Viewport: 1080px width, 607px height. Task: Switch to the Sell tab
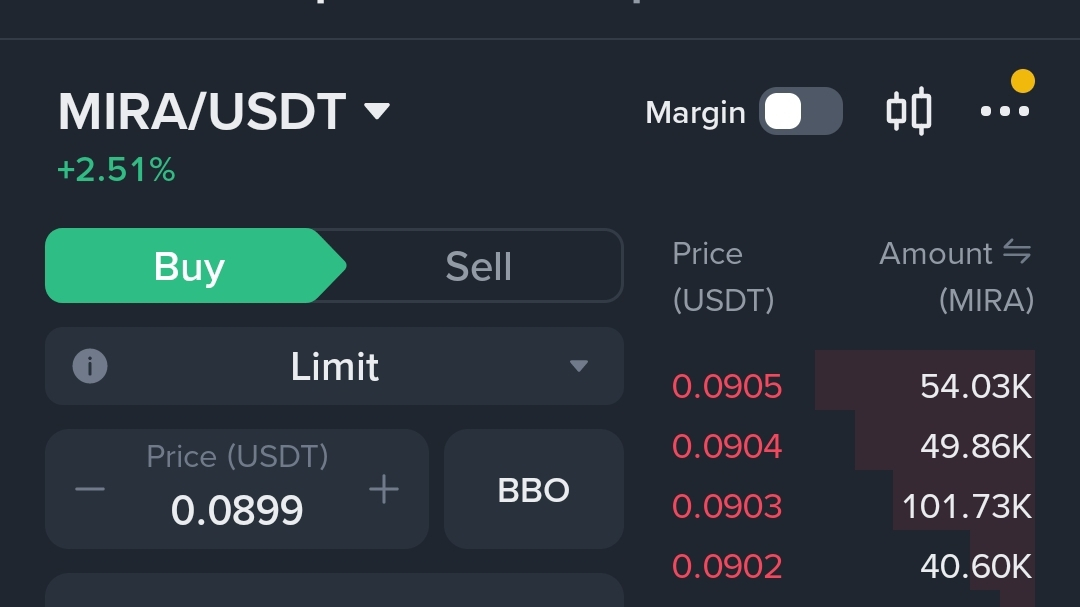tap(478, 266)
